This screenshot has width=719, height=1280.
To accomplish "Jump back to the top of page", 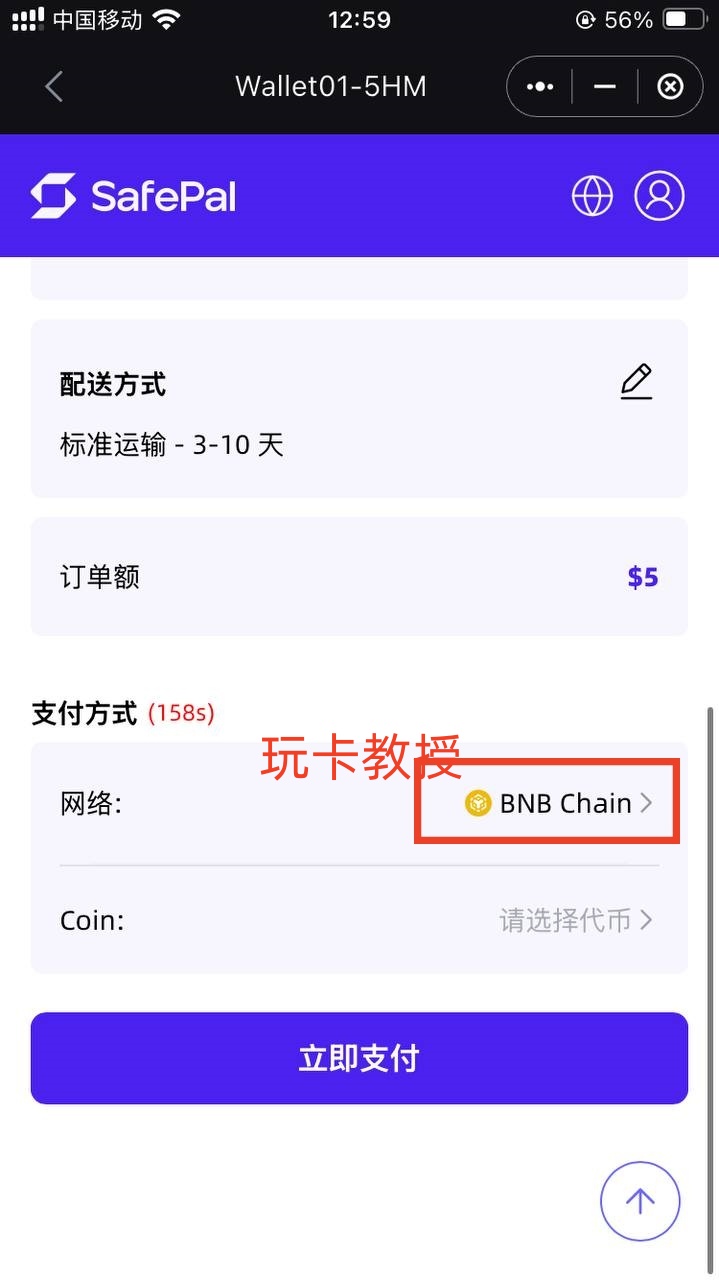I will pos(640,1201).
